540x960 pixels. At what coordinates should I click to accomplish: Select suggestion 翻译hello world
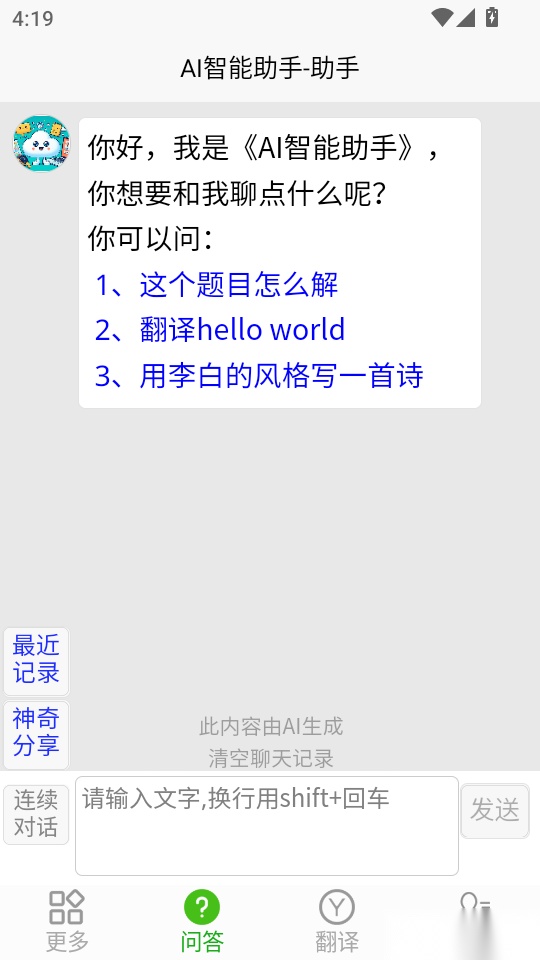tap(220, 330)
